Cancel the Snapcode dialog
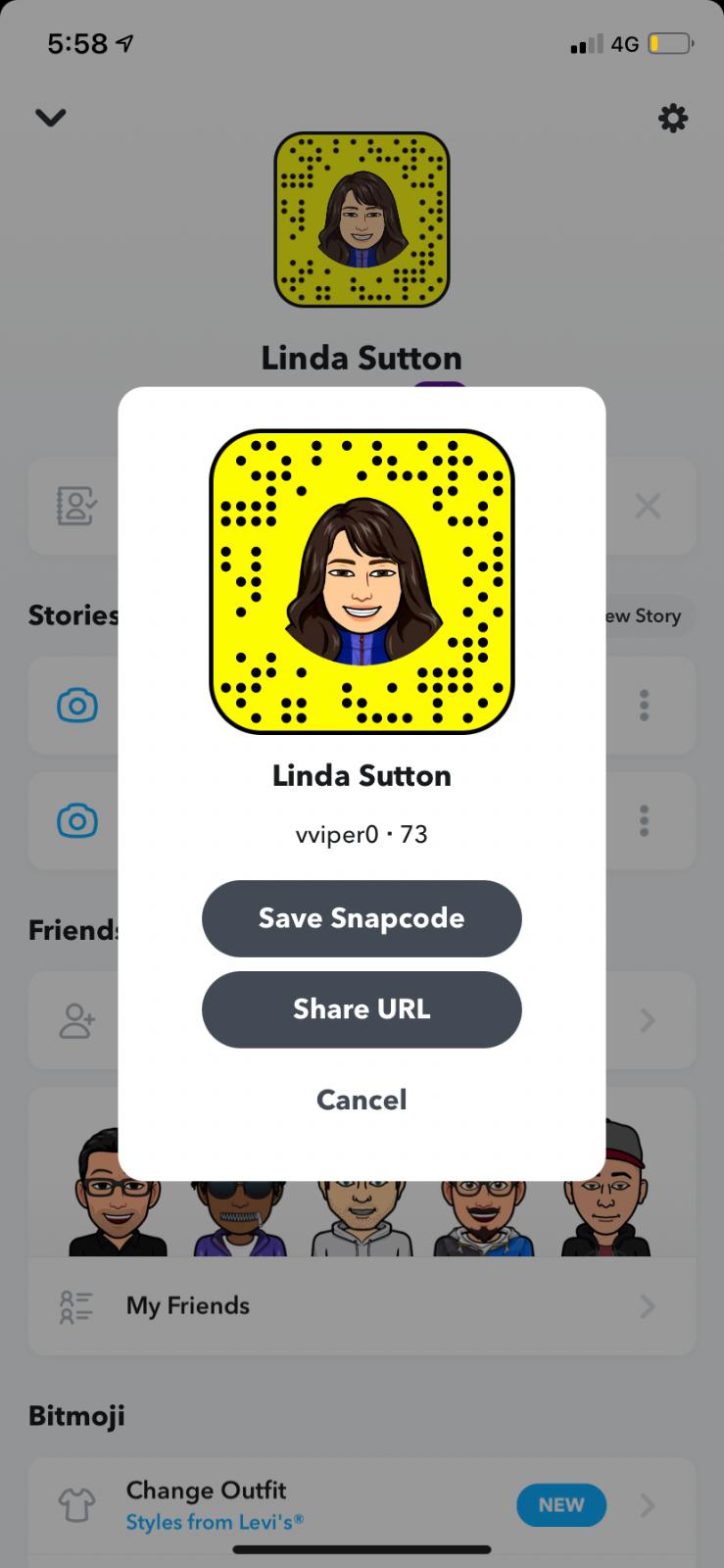The image size is (724, 1568). 362,1100
